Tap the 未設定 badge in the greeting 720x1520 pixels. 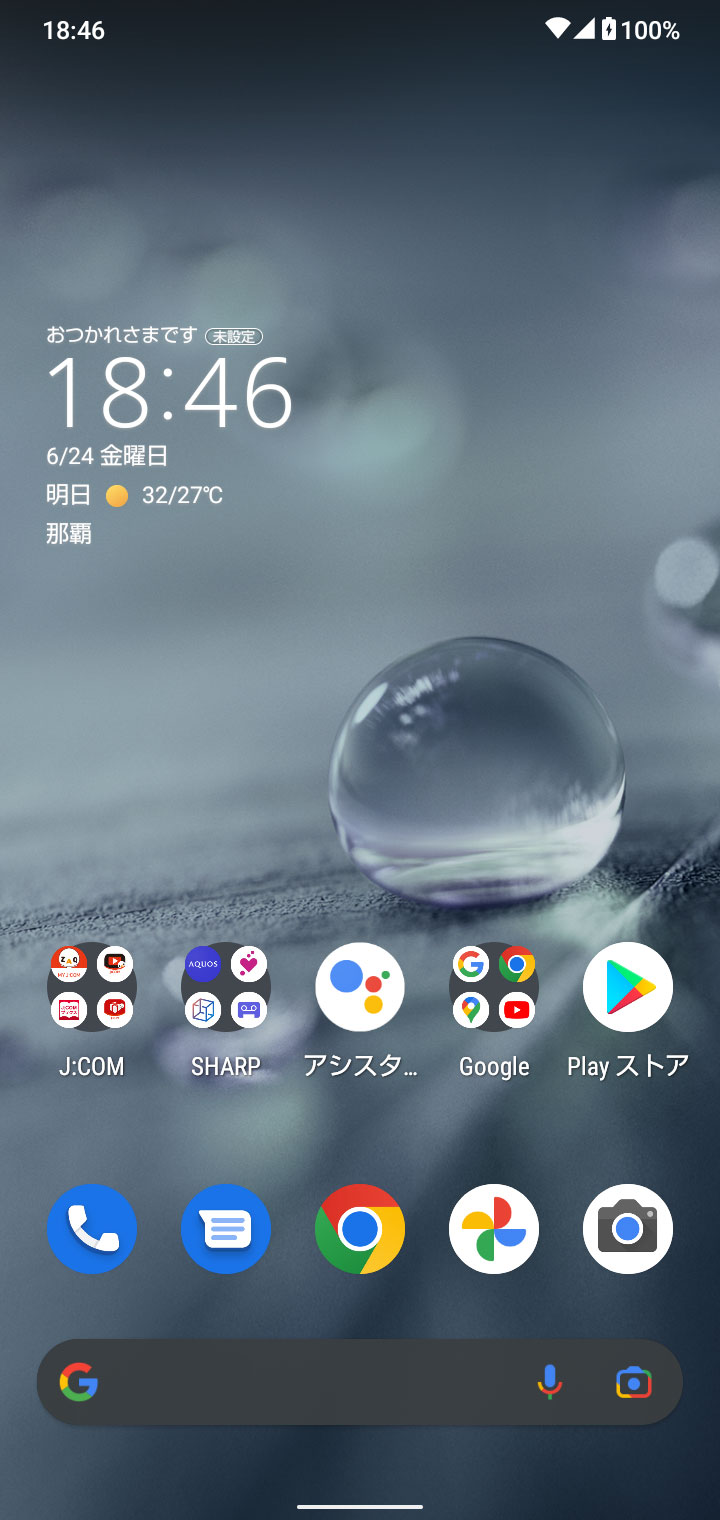[x=234, y=337]
